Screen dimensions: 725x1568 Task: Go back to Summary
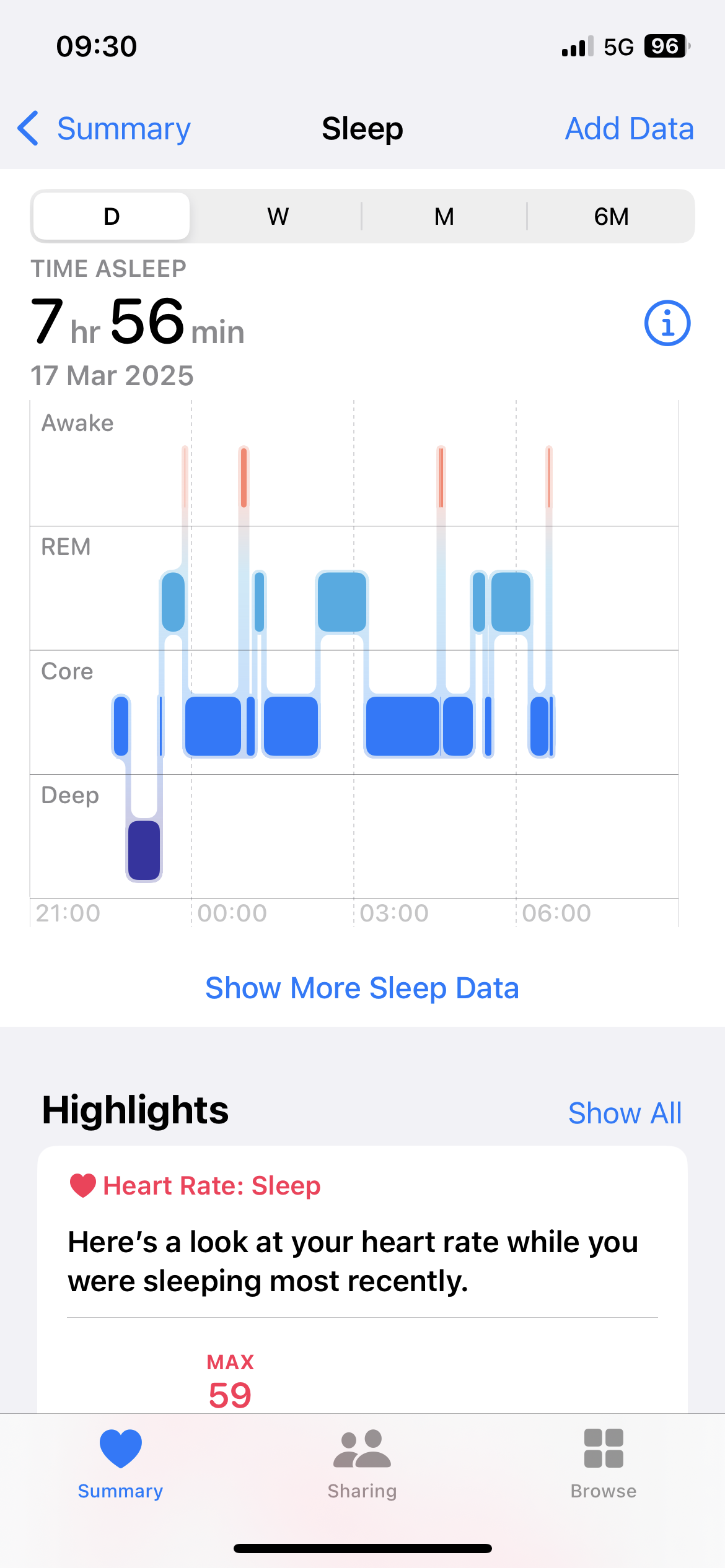point(105,129)
